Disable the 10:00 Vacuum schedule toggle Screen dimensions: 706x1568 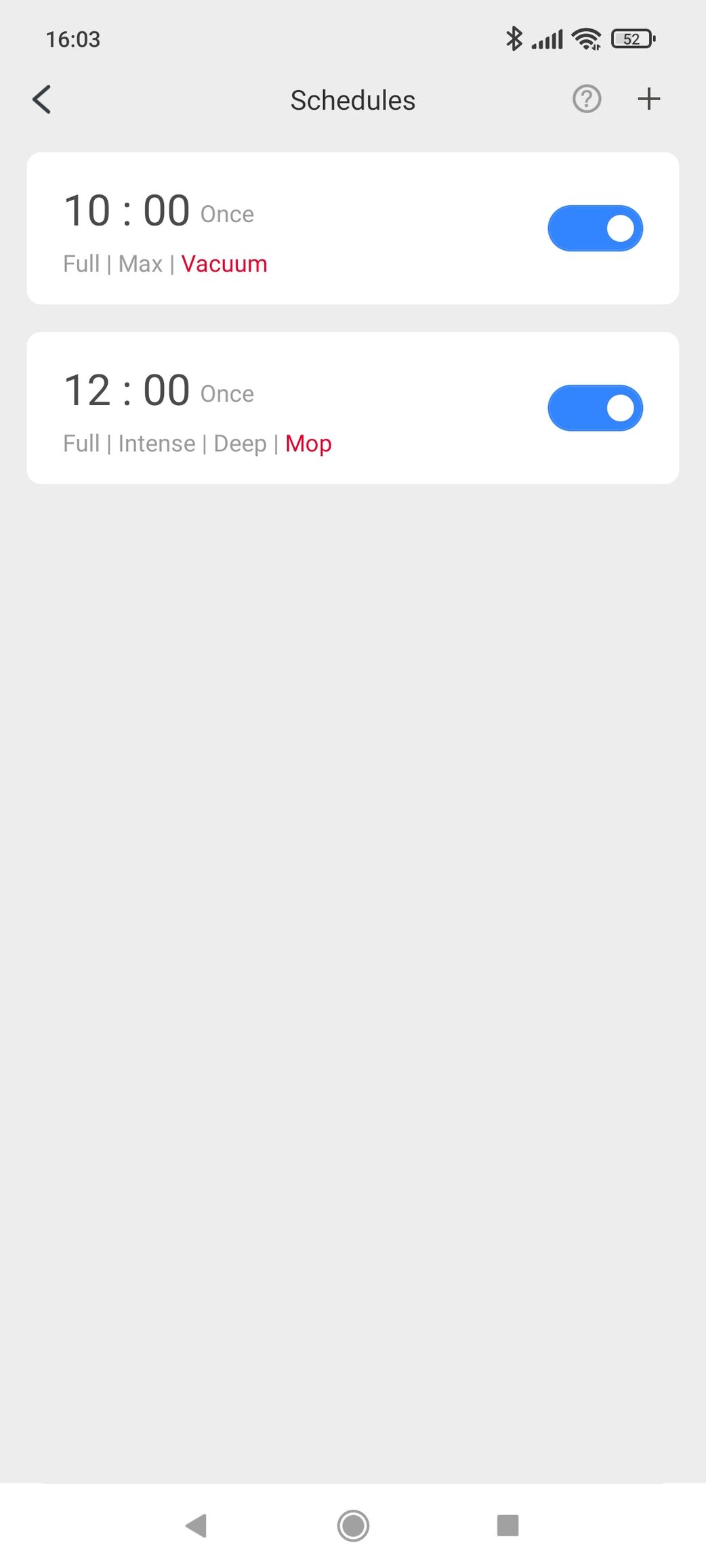(595, 228)
